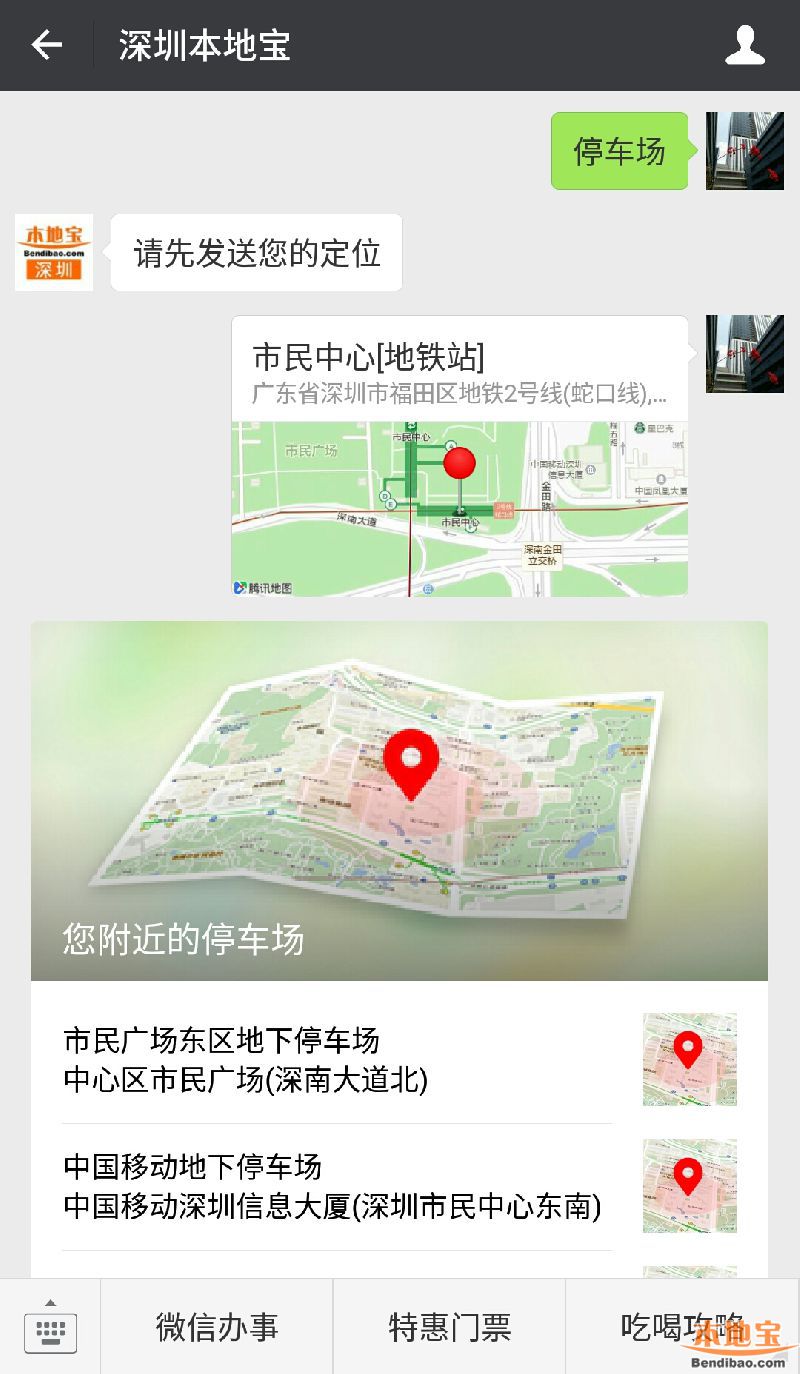Open the 微信办事 menu
Image resolution: width=800 pixels, height=1374 pixels.
(x=217, y=1327)
